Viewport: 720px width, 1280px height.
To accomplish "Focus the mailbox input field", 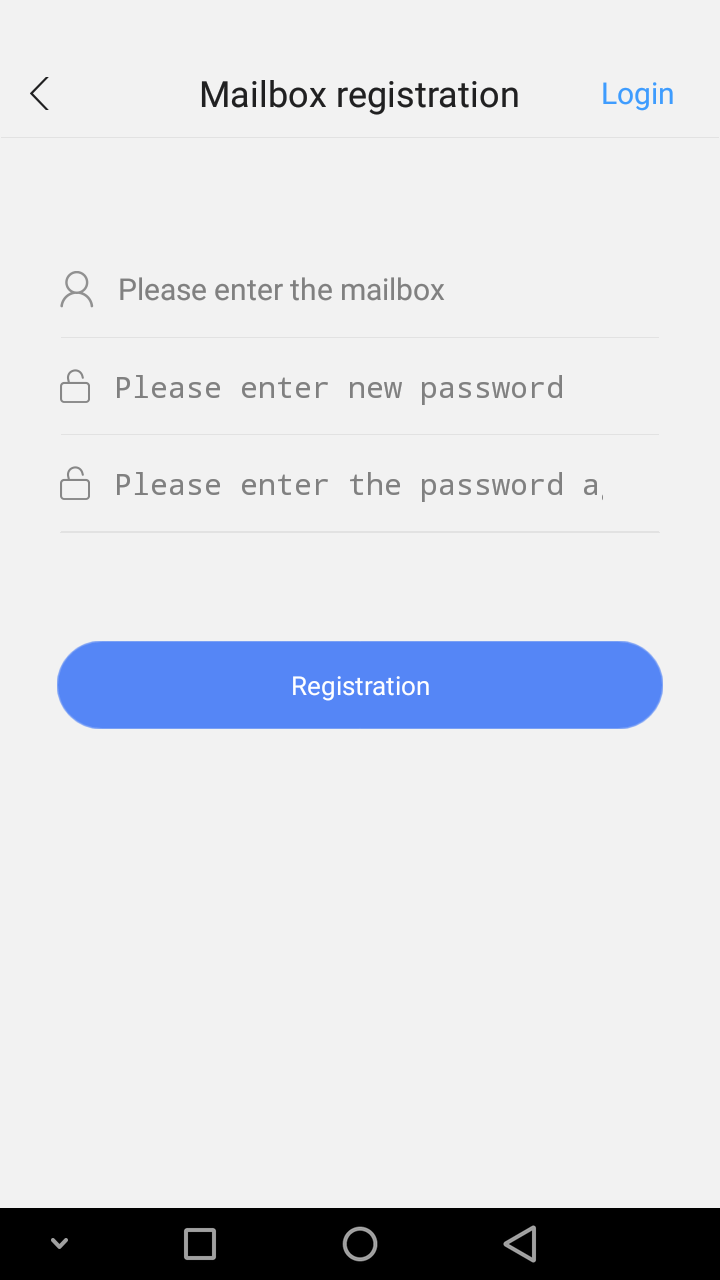I will (x=380, y=290).
